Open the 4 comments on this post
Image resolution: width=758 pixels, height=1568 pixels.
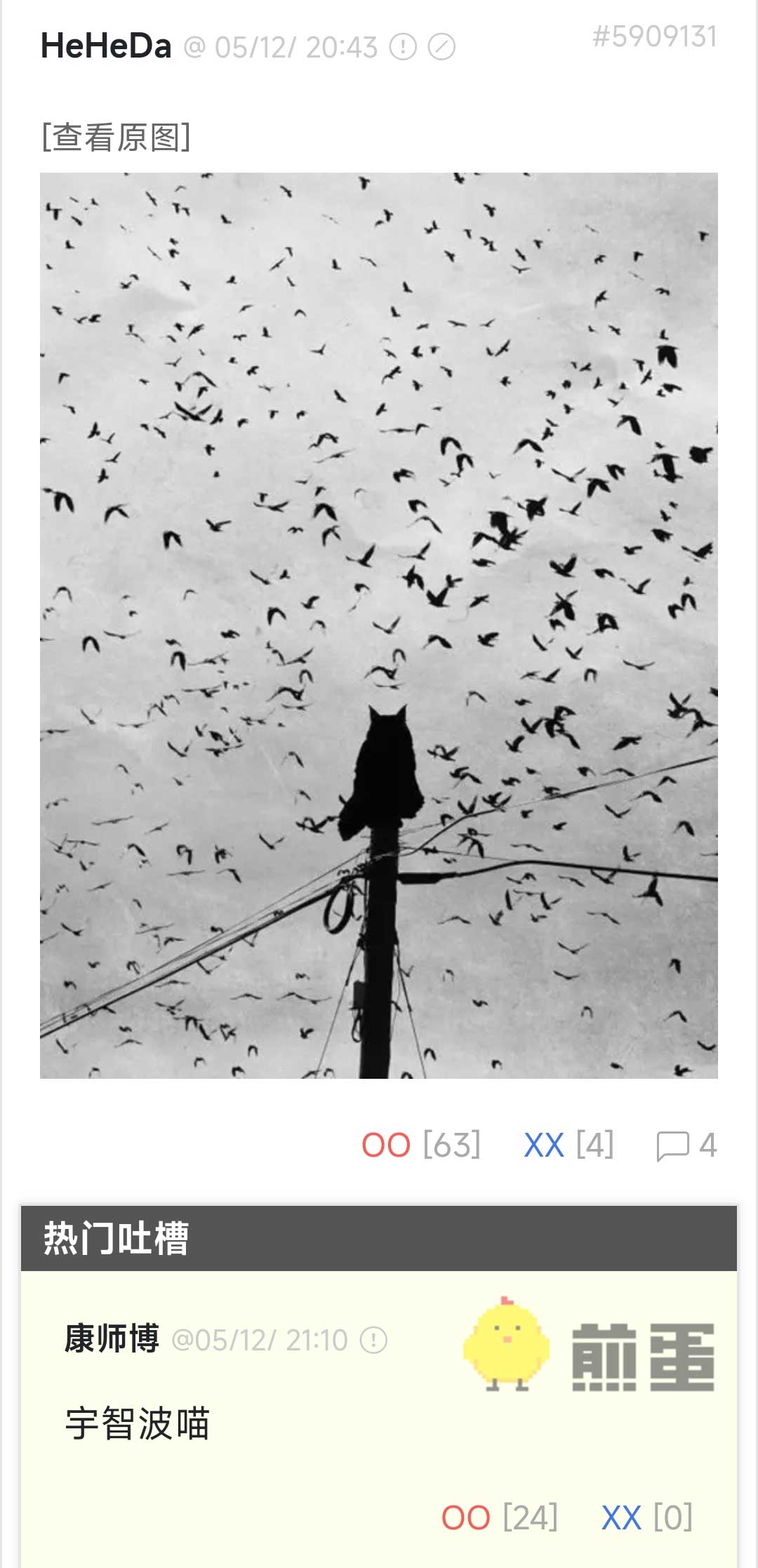(x=686, y=1145)
